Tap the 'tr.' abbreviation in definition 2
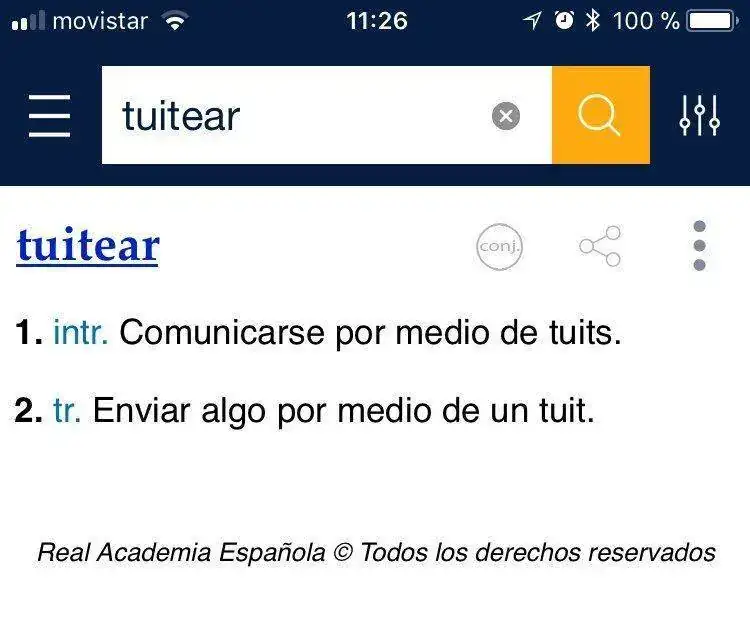750x641 pixels. pyautogui.click(x=67, y=410)
